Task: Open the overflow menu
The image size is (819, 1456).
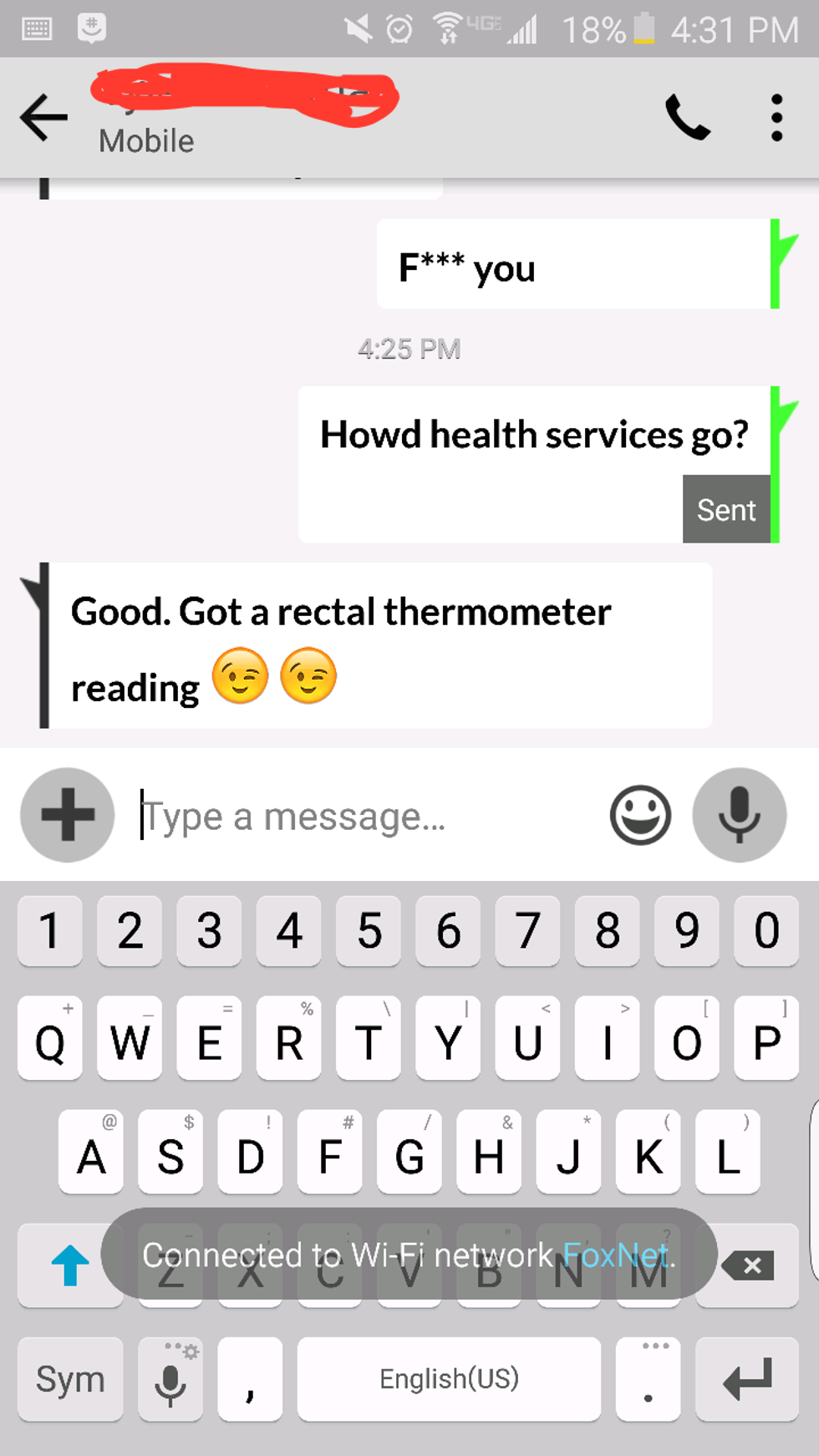Action: point(776,117)
